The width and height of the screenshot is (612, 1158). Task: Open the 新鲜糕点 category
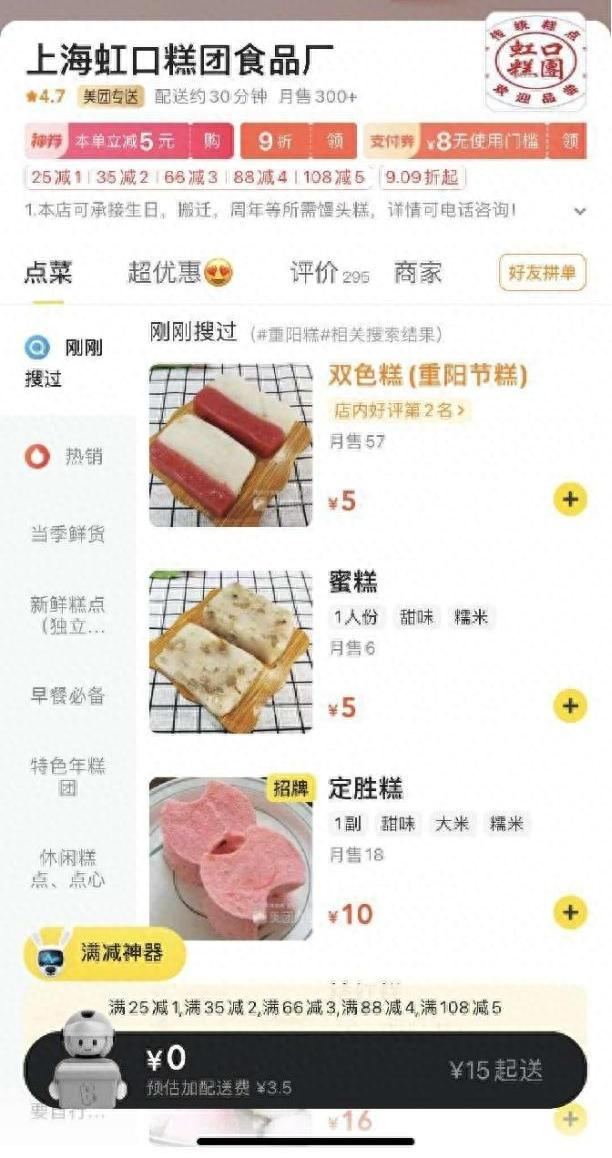coord(68,614)
